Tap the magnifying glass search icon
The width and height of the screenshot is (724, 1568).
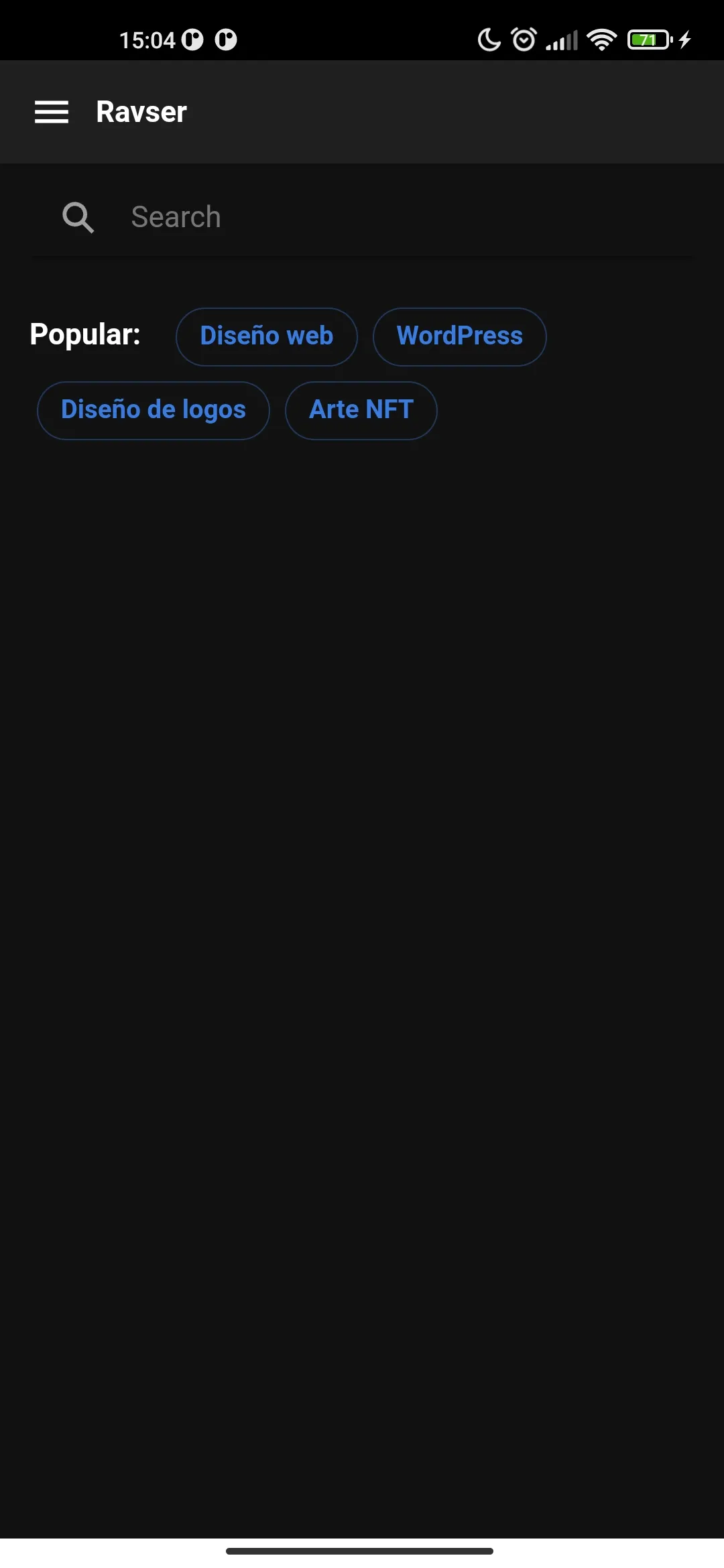pyautogui.click(x=78, y=217)
